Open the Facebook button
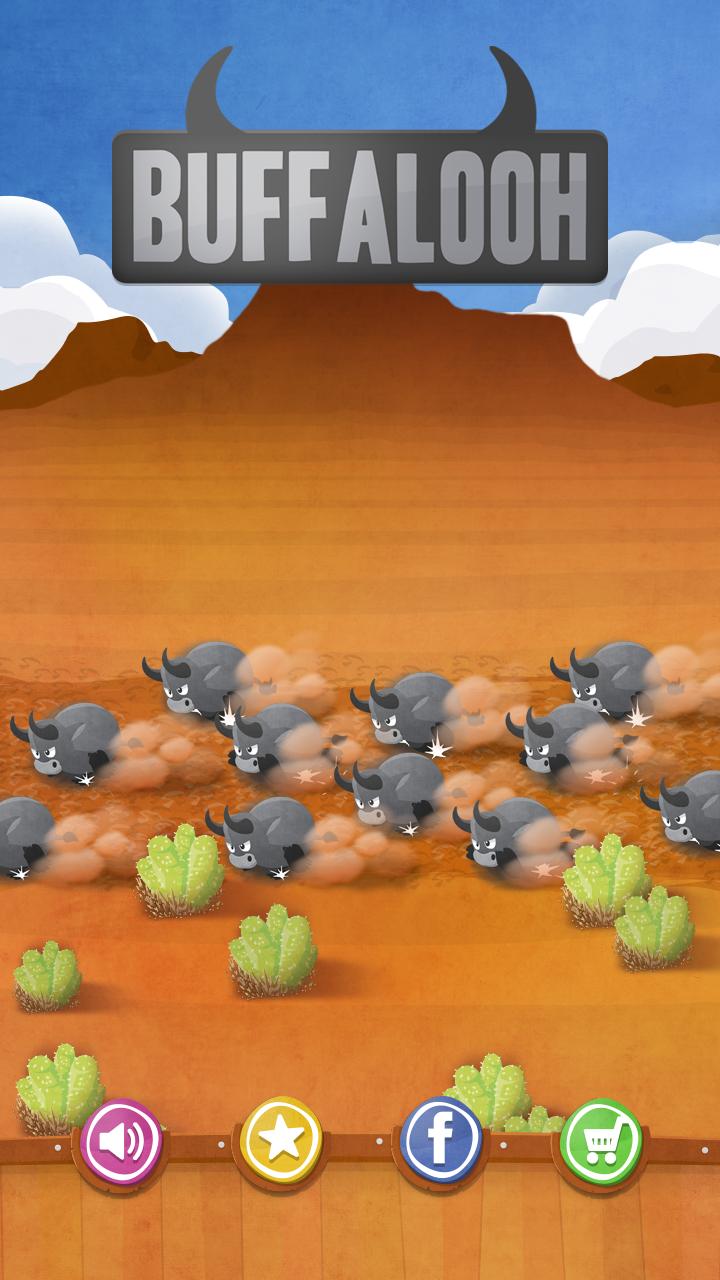The width and height of the screenshot is (720, 1280). (x=441, y=1140)
